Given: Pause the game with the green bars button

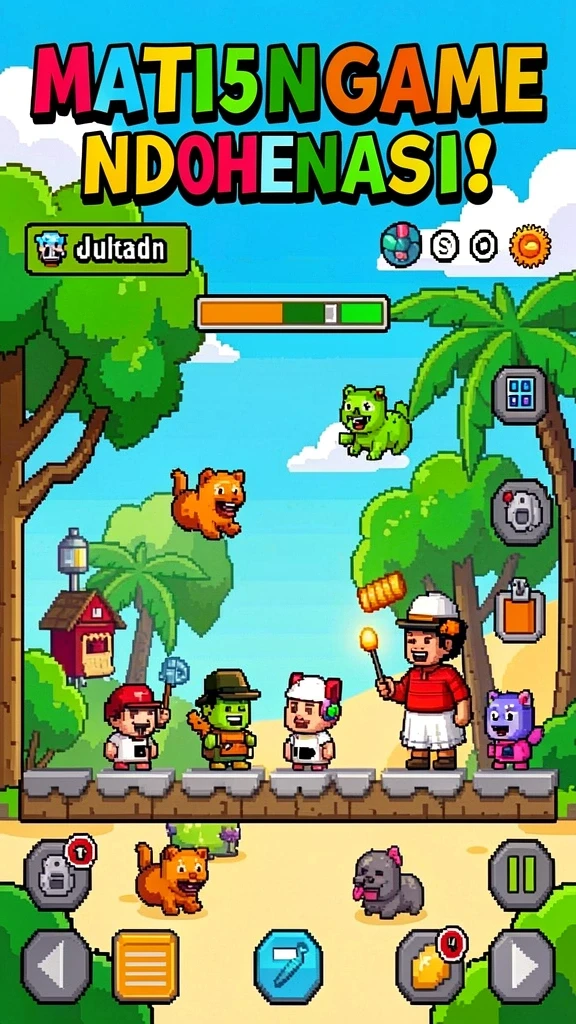Looking at the screenshot, I should (x=521, y=874).
